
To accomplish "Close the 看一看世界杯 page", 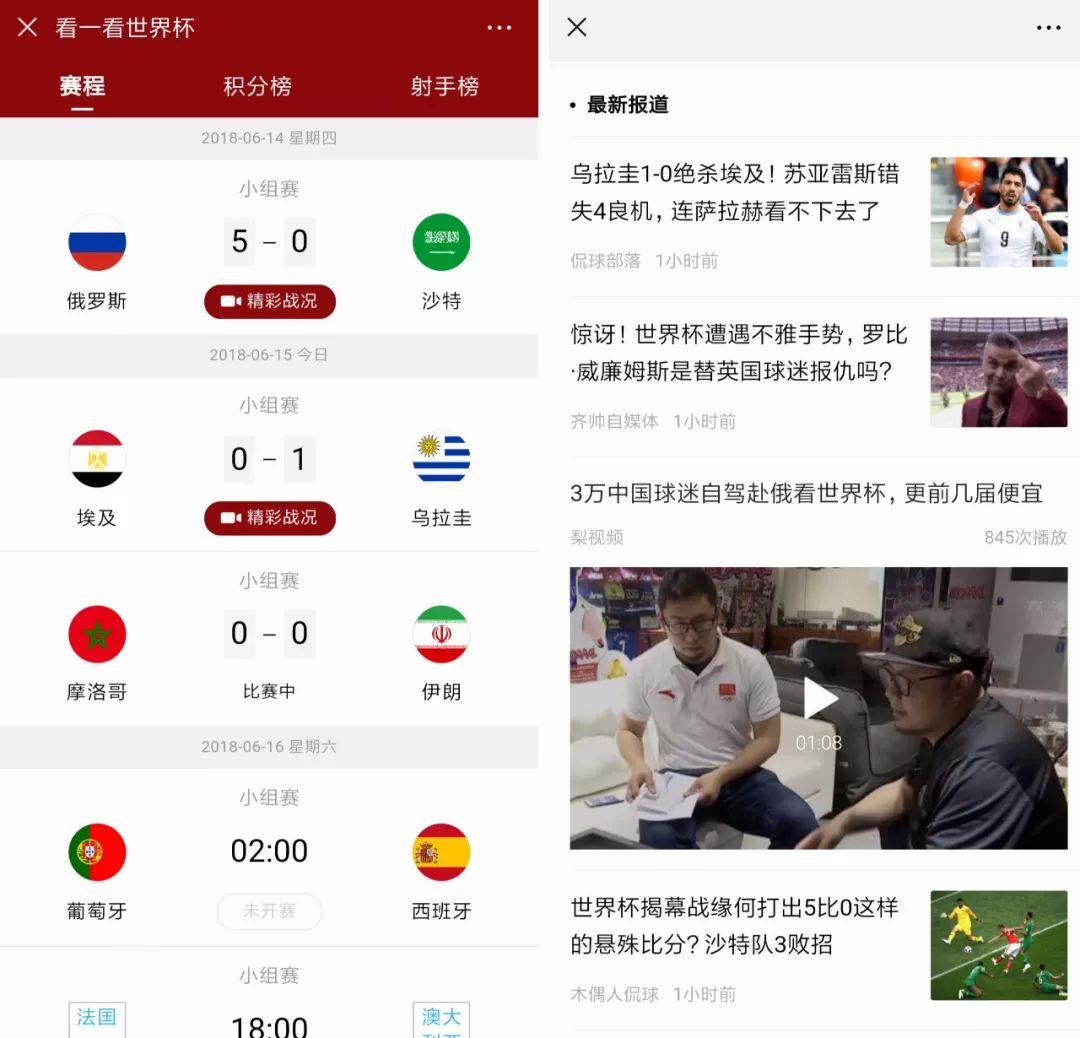I will pos(27,28).
